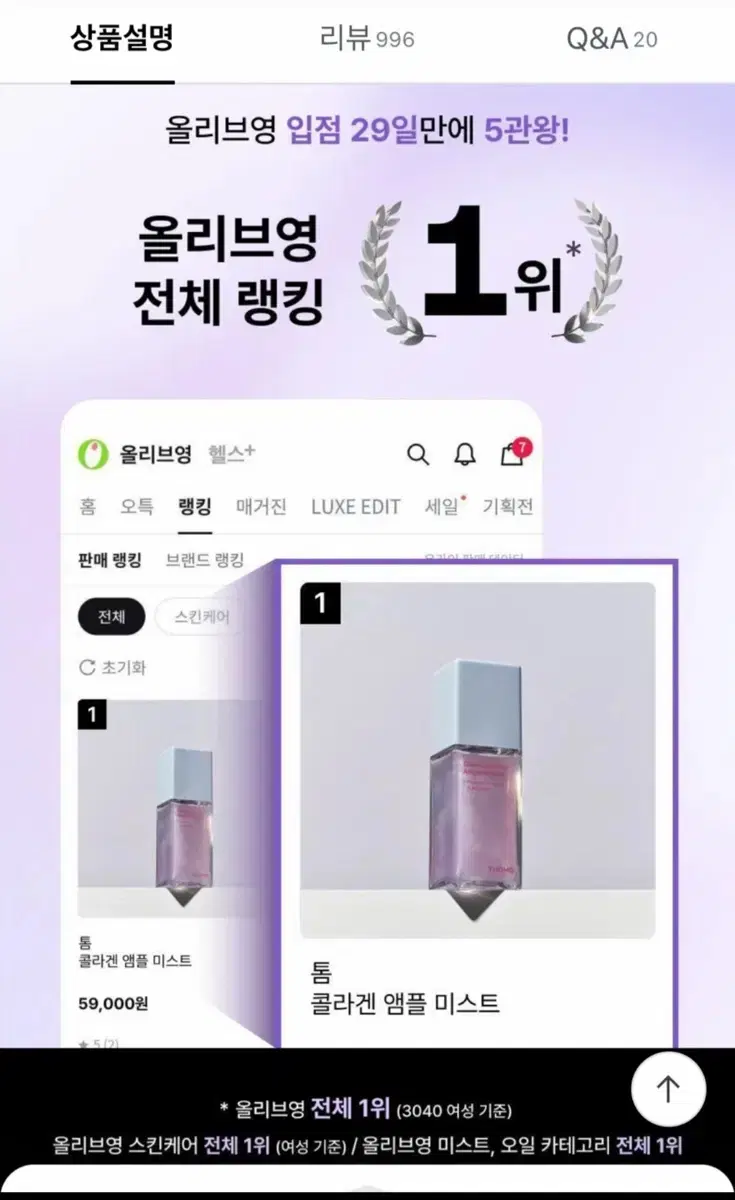Open the search icon in Olive Young header
The image size is (735, 1200).
[x=418, y=453]
